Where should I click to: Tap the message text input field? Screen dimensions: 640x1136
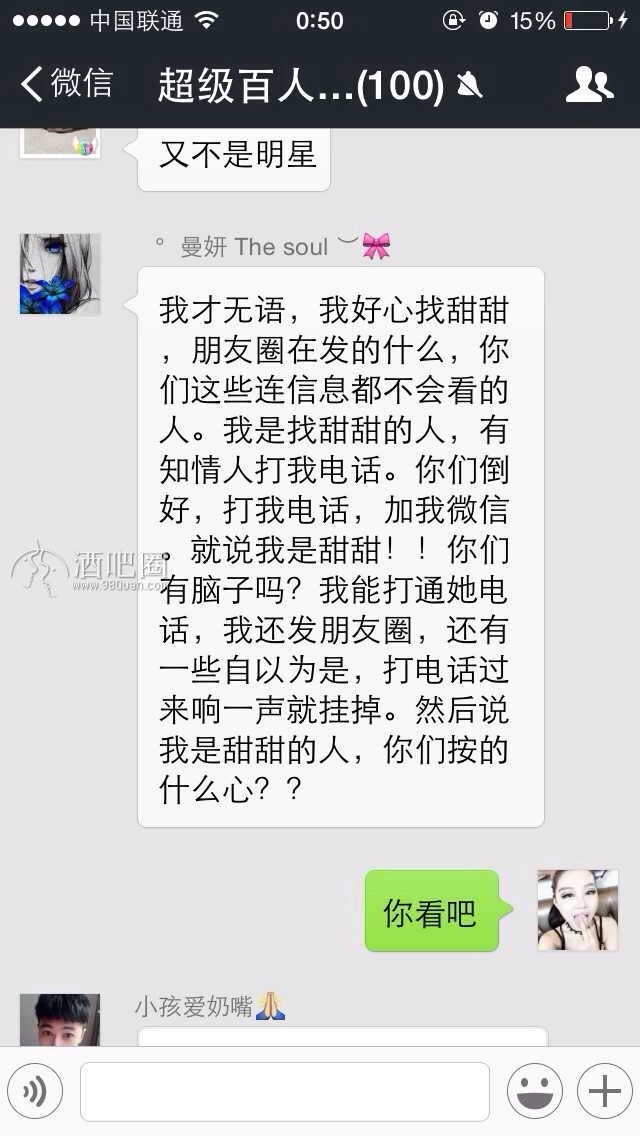[x=285, y=1092]
